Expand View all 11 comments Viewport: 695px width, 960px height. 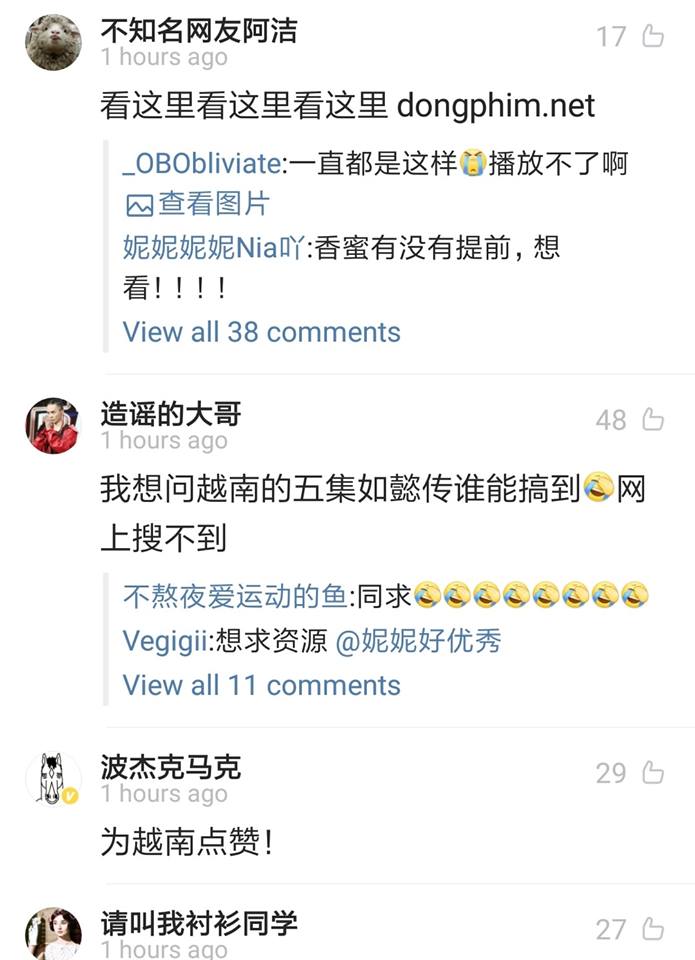[261, 685]
